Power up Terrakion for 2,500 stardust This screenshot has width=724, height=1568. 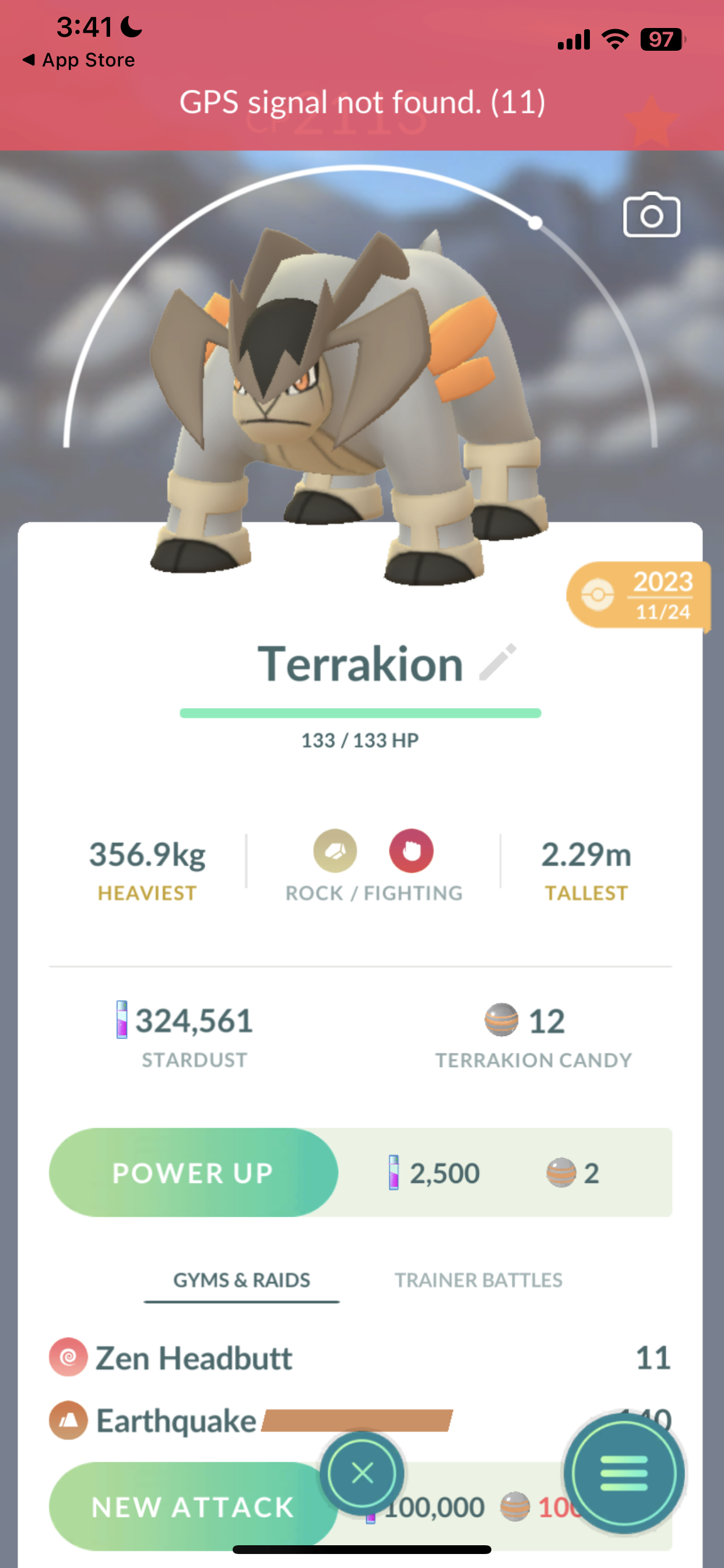click(x=194, y=1172)
